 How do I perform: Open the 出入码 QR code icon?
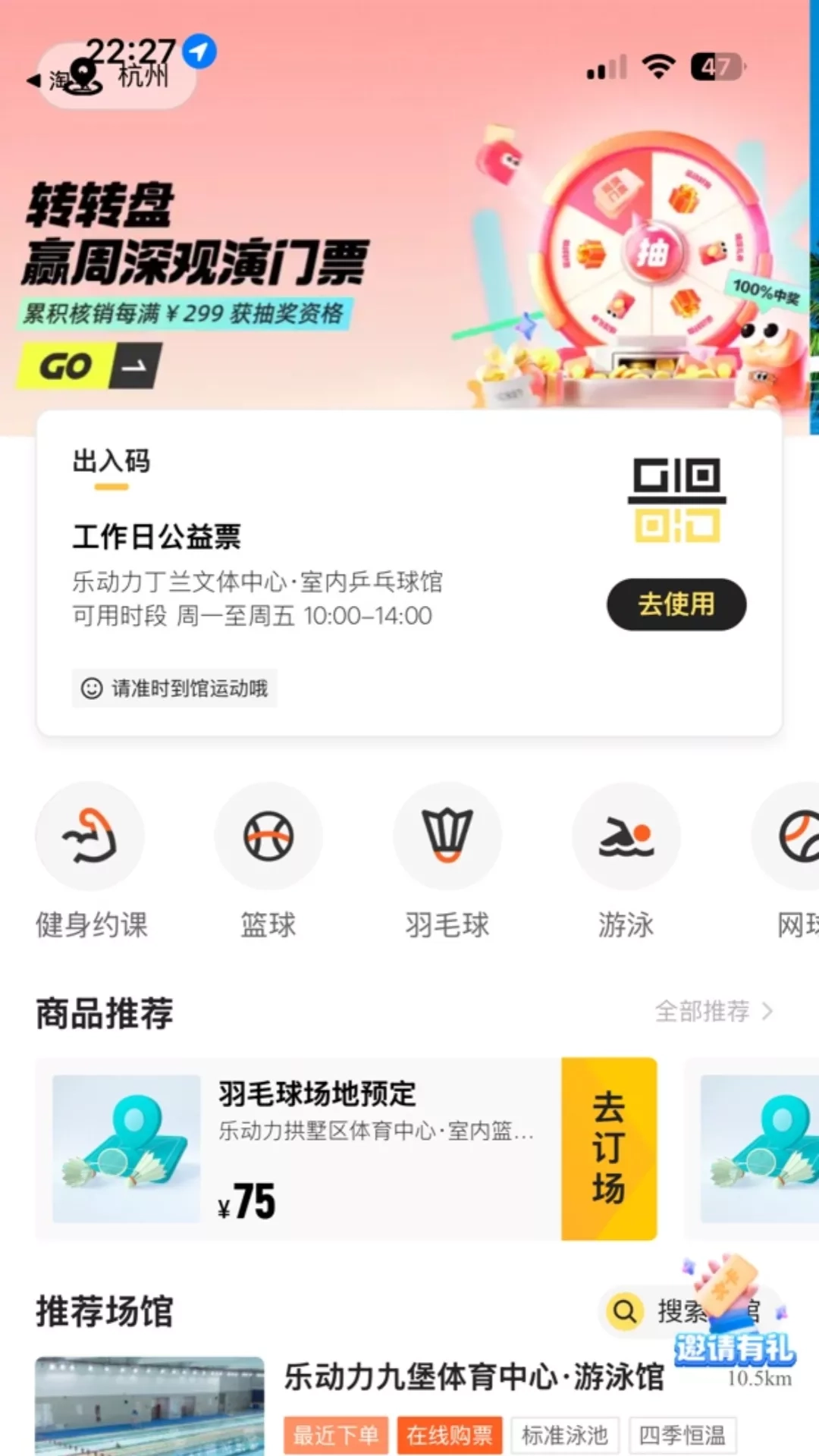[676, 500]
